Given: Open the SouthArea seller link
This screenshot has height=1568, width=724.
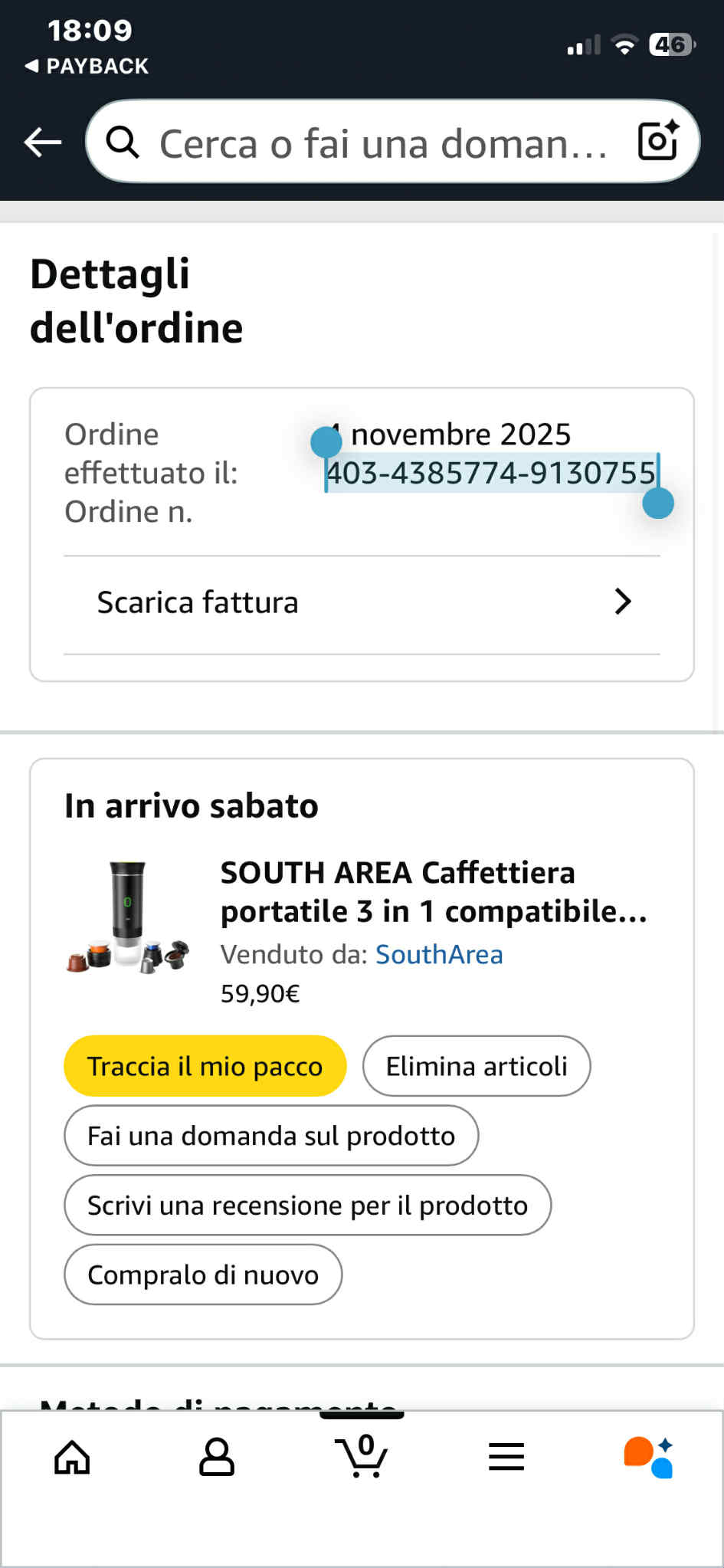Looking at the screenshot, I should (x=439, y=955).
